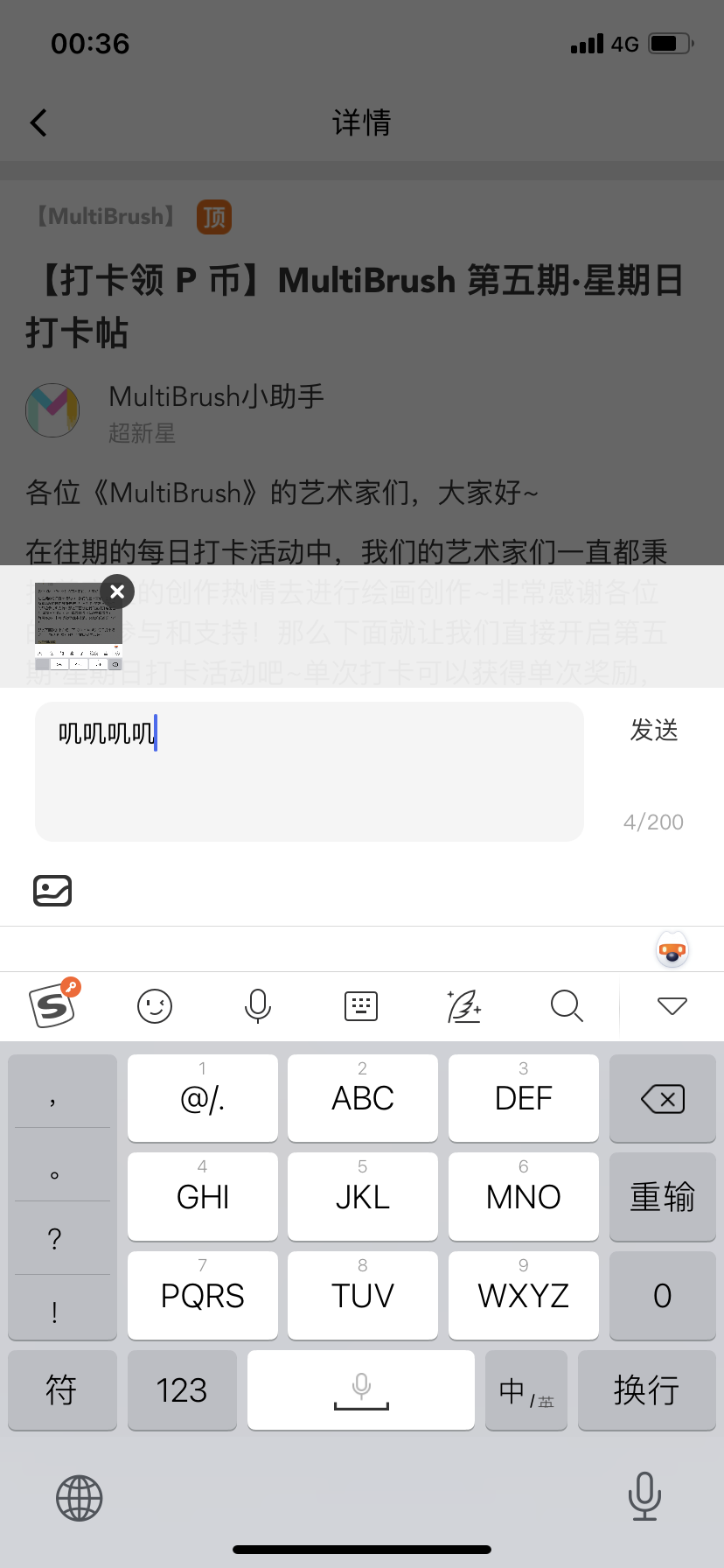Tap the orange mascot above the keyboard
Screen dimensions: 724x1568
pos(672,948)
